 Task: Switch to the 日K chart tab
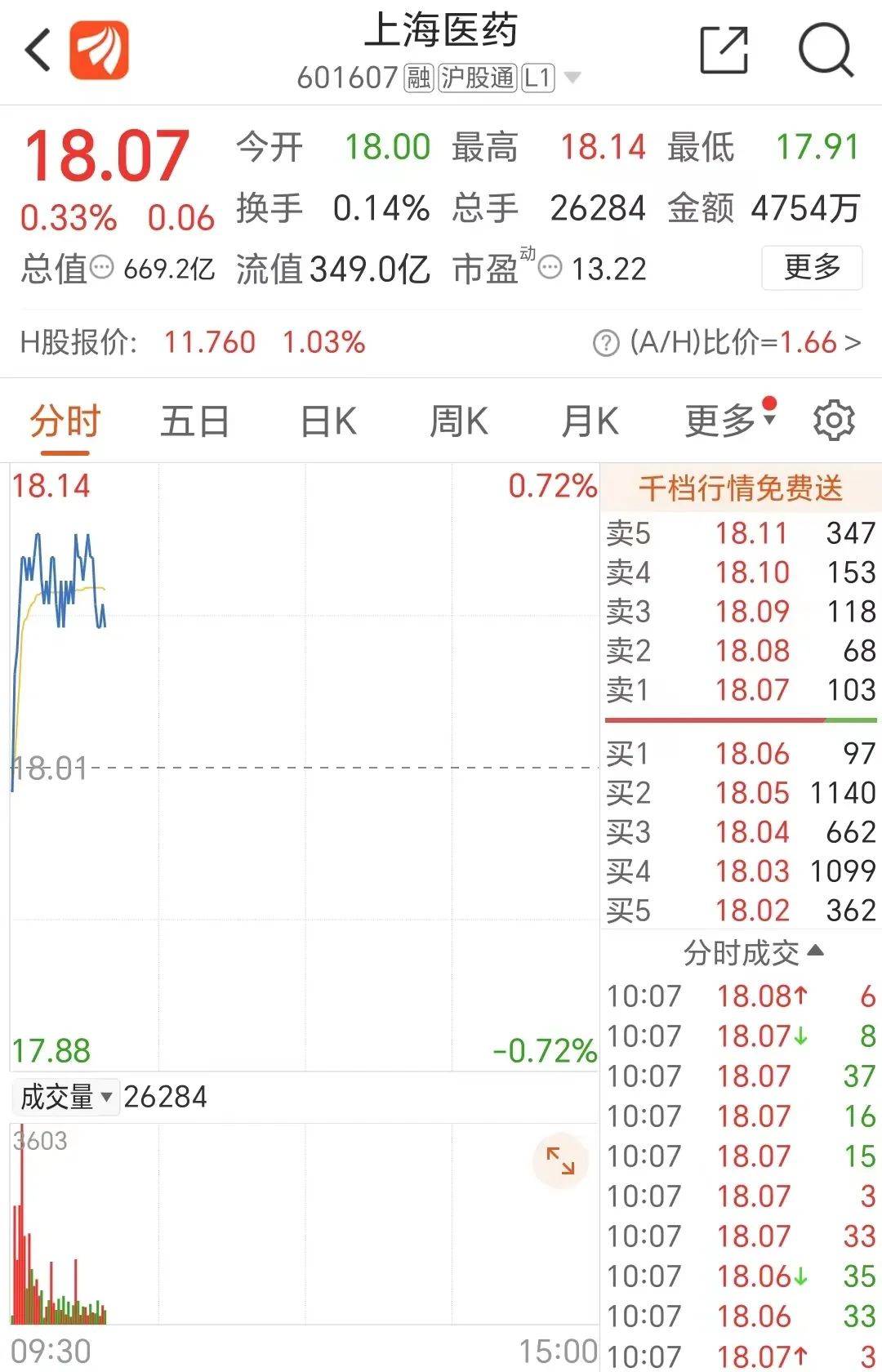click(x=328, y=421)
